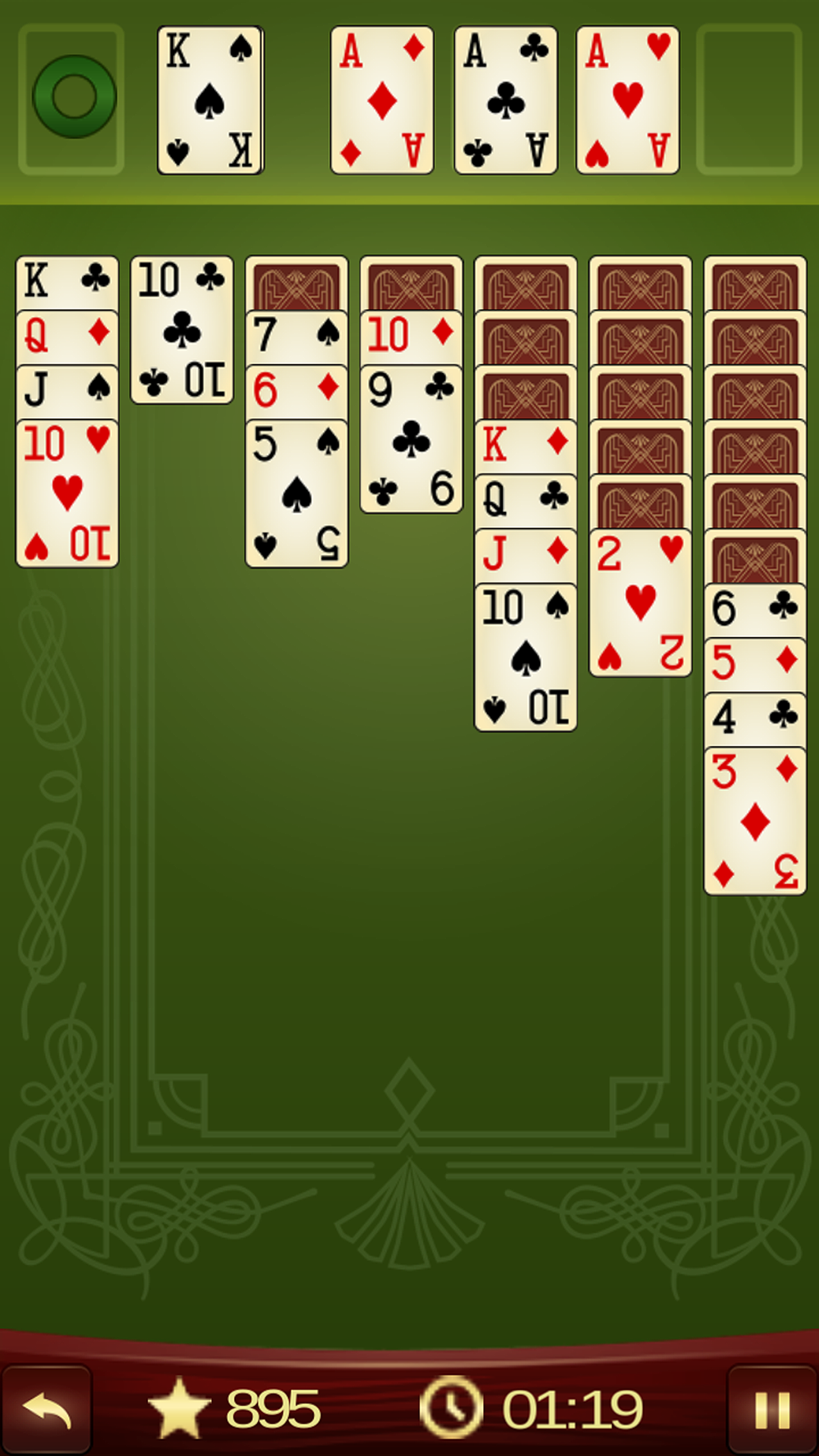
Task: Pause the game
Action: pyautogui.click(x=771, y=1409)
